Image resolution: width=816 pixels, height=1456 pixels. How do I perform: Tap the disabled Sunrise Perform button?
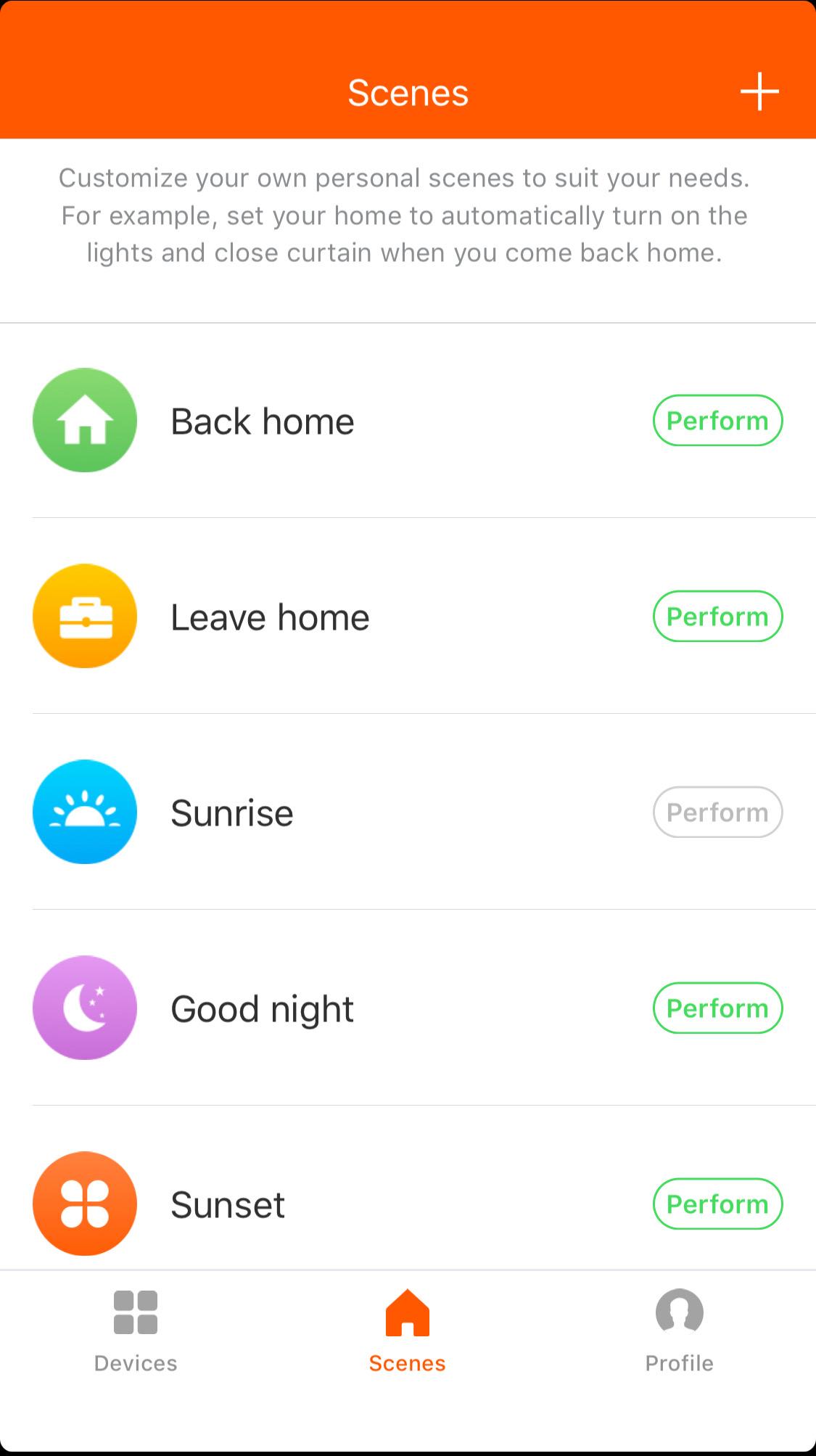[x=717, y=812]
